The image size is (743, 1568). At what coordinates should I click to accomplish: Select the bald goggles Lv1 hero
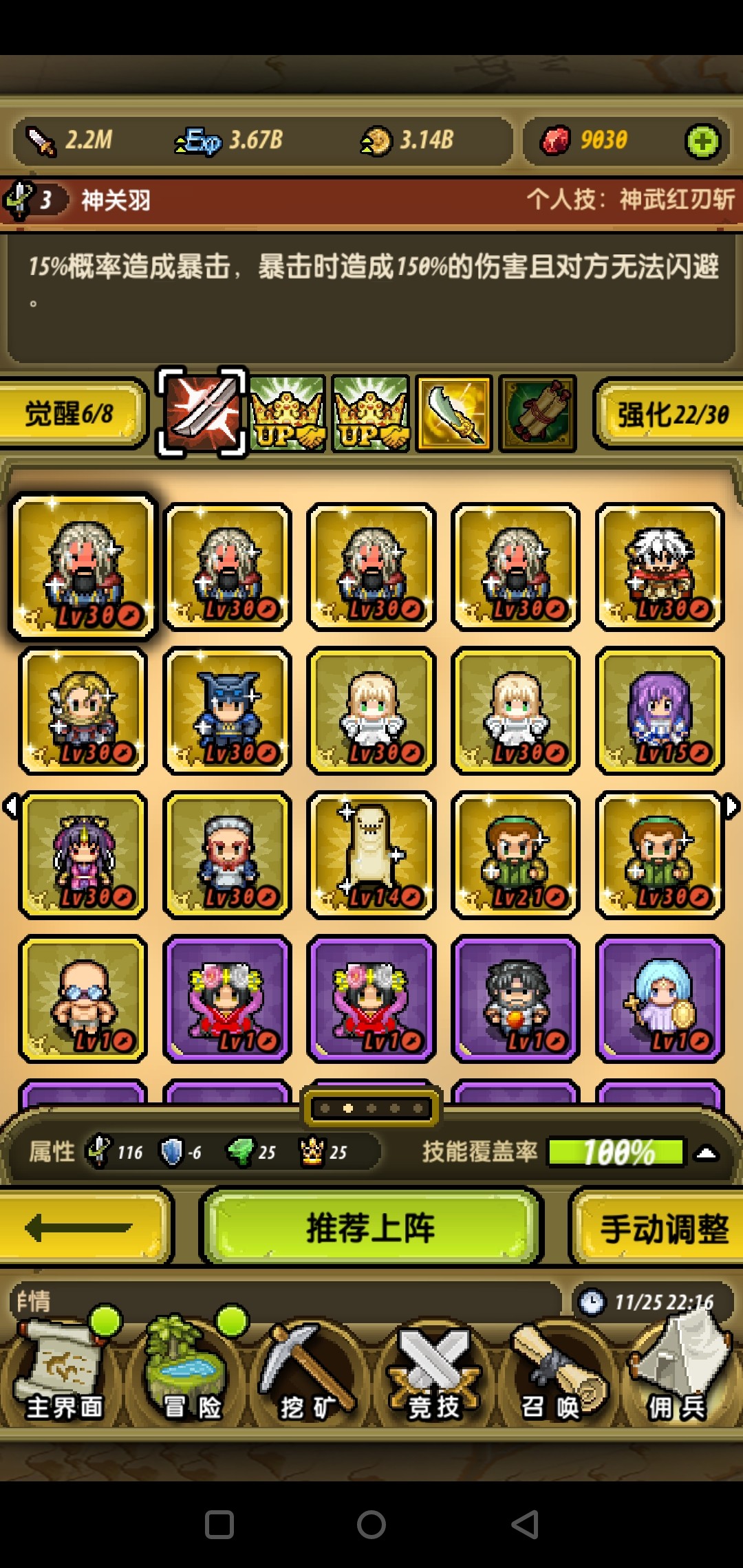click(x=83, y=999)
